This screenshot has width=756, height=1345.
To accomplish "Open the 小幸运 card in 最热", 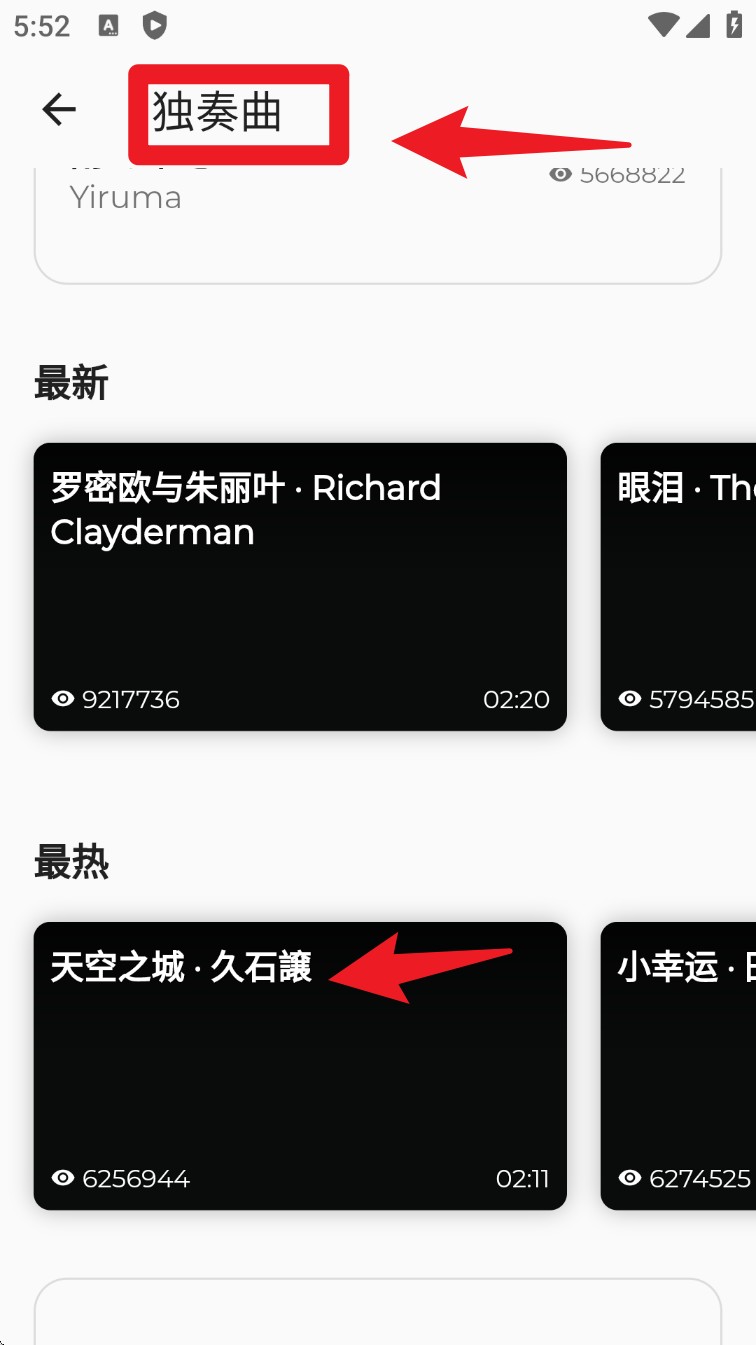I will coord(680,1066).
